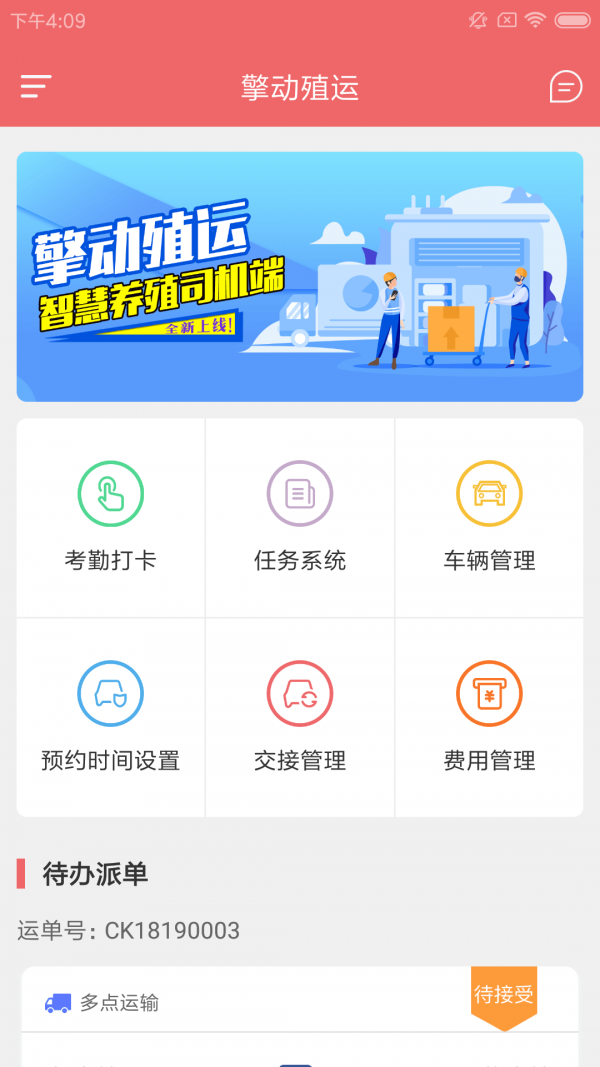Open 交接管理 handover management
This screenshot has height=1067, width=600.
(x=300, y=717)
